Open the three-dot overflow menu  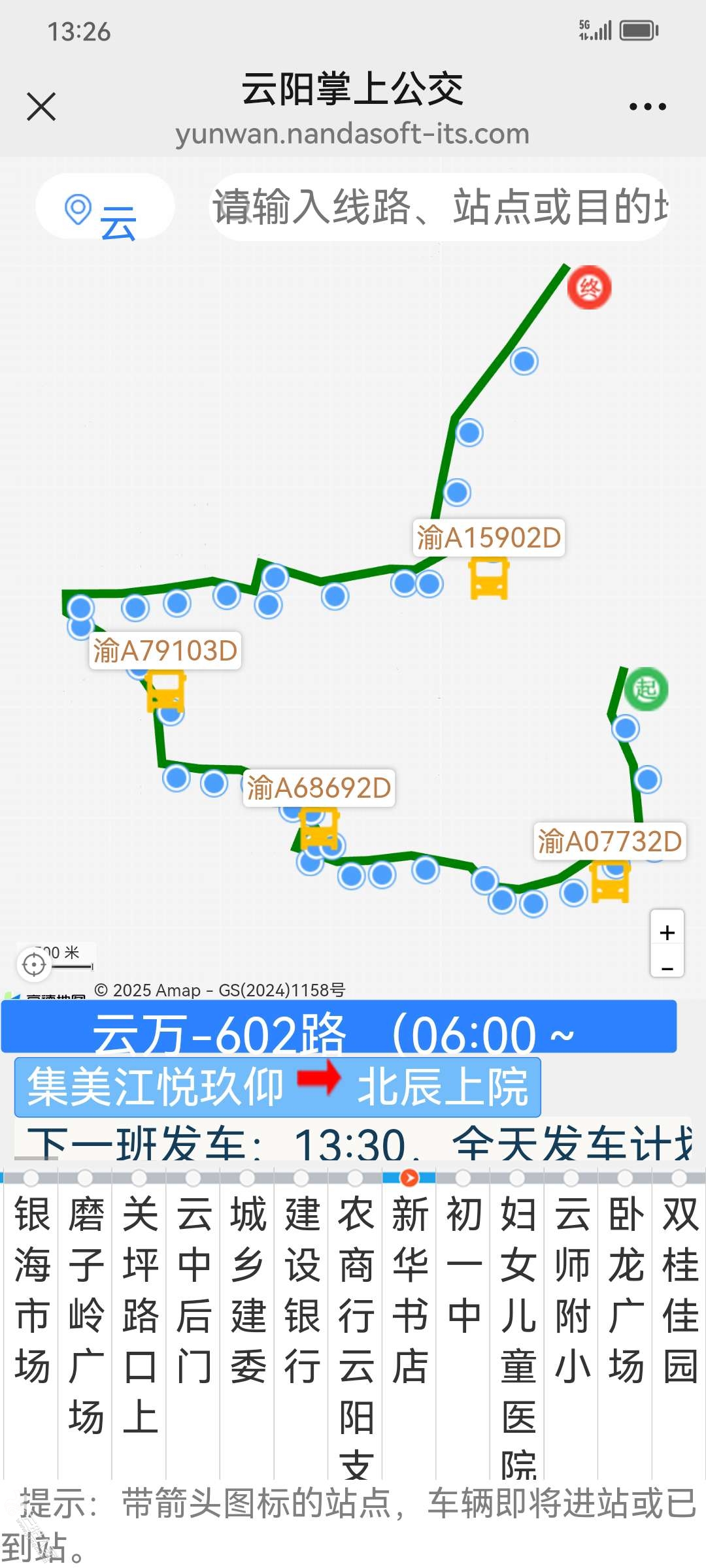647,106
